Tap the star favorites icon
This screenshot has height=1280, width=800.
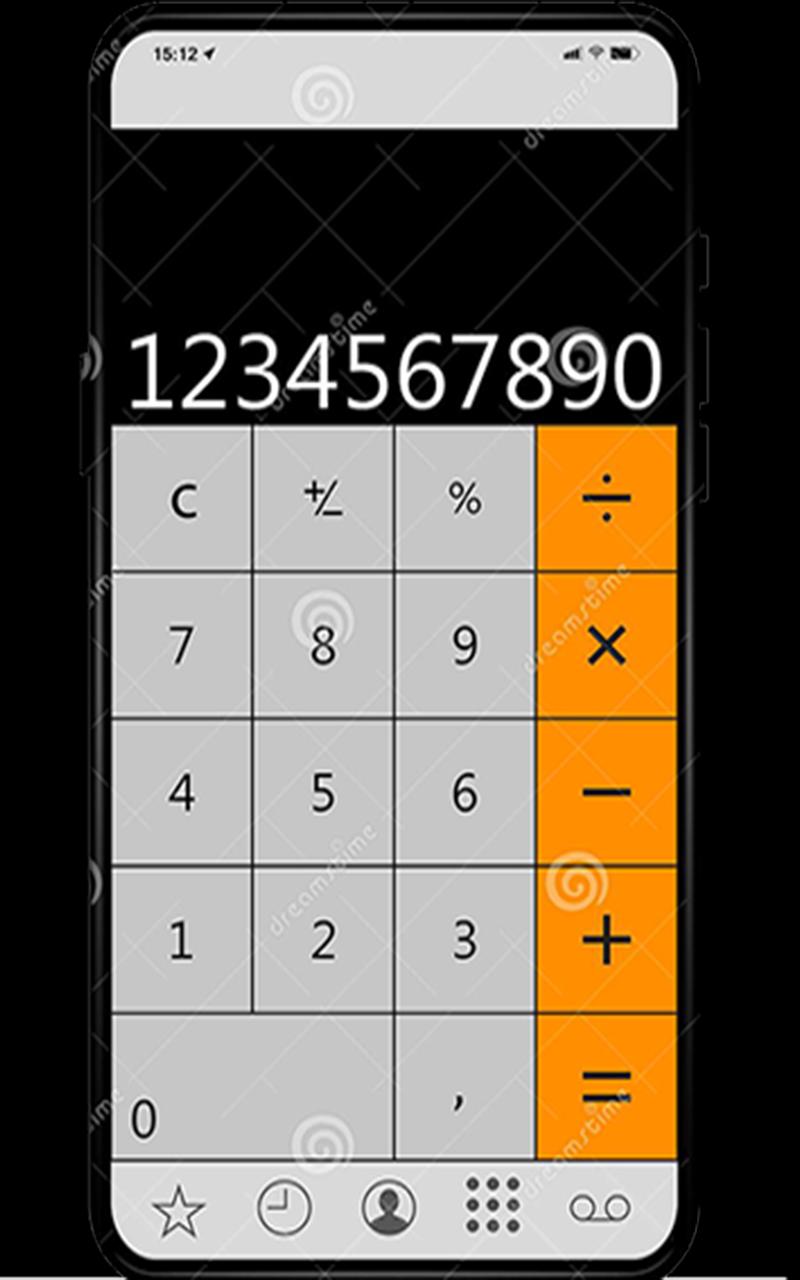pos(179,1209)
